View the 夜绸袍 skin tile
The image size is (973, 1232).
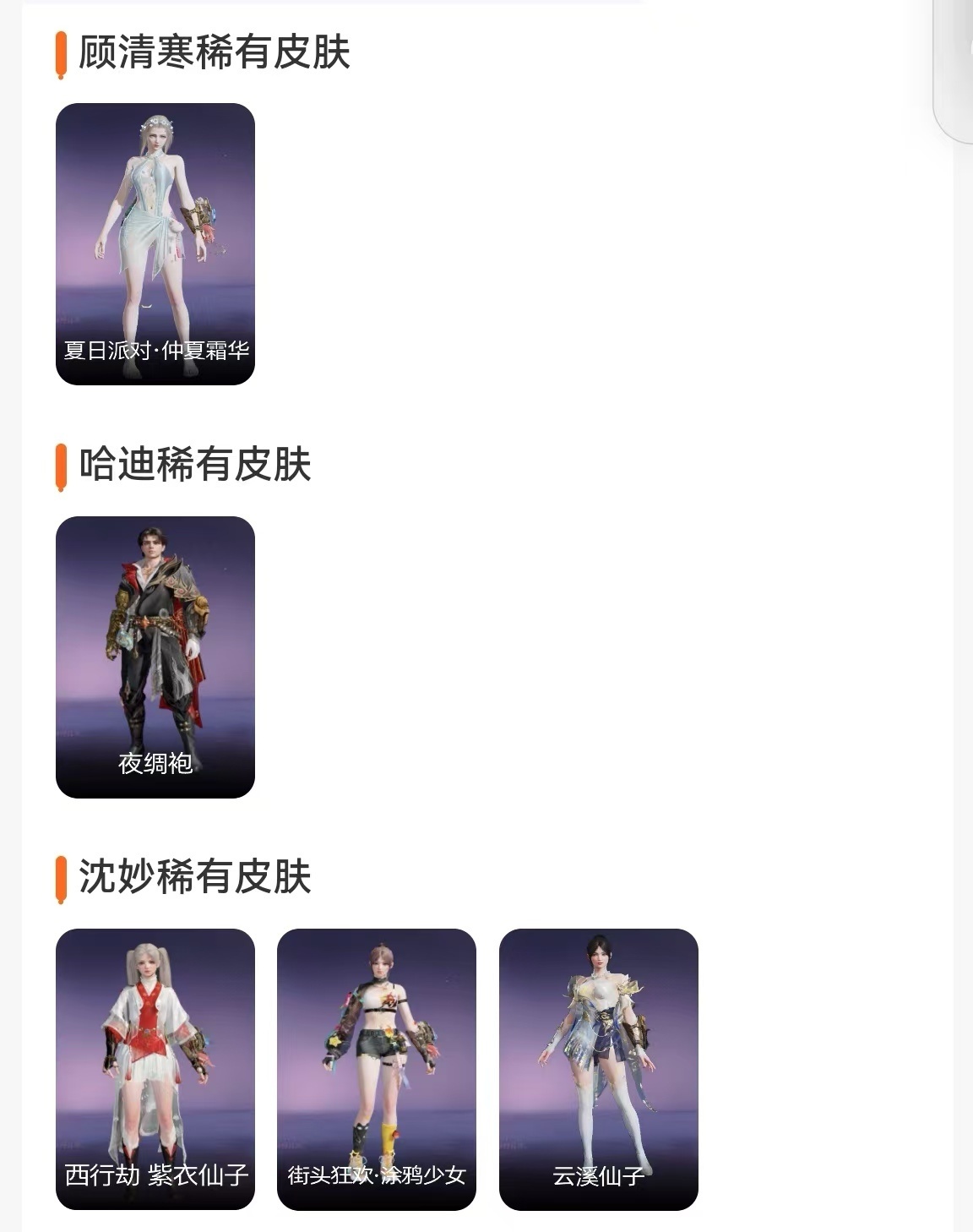[155, 657]
